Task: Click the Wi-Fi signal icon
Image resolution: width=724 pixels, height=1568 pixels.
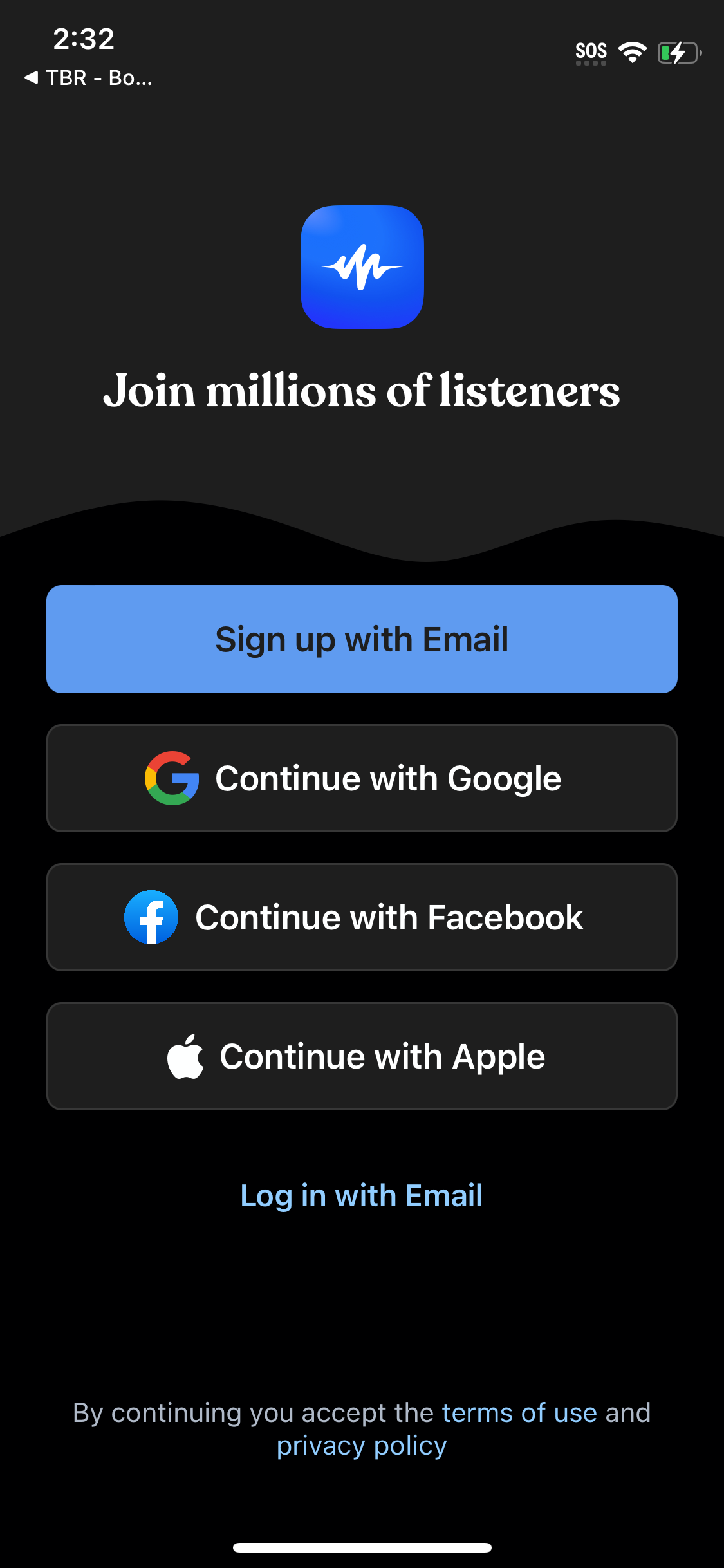Action: tap(632, 51)
